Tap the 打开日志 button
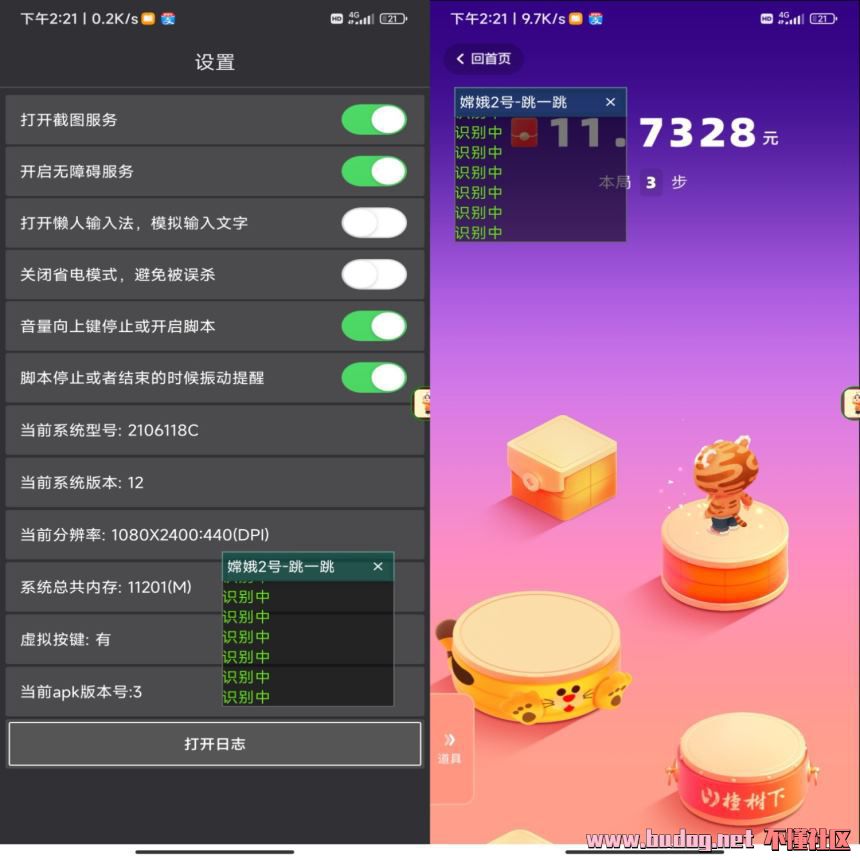This screenshot has height=860, width=860. [215, 744]
